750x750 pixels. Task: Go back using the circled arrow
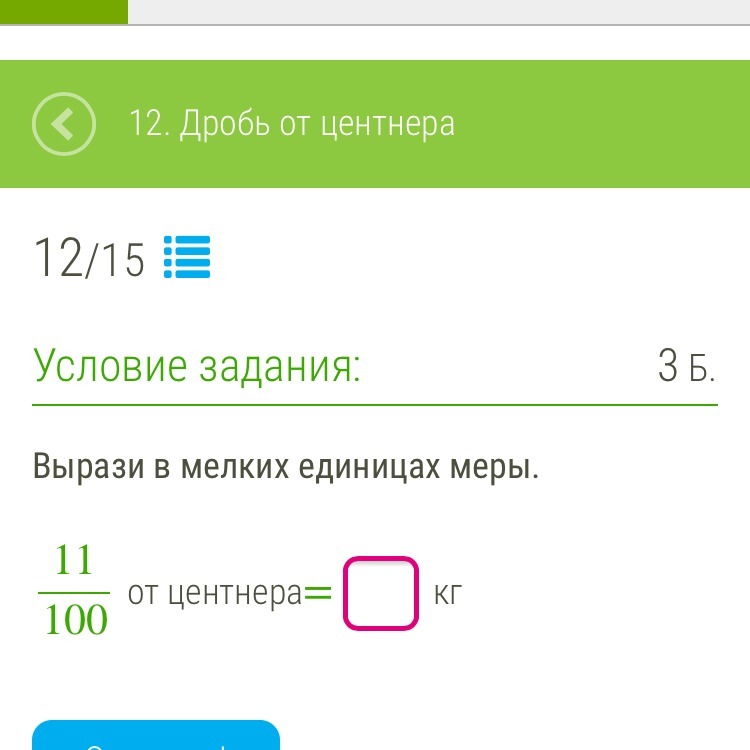(64, 124)
